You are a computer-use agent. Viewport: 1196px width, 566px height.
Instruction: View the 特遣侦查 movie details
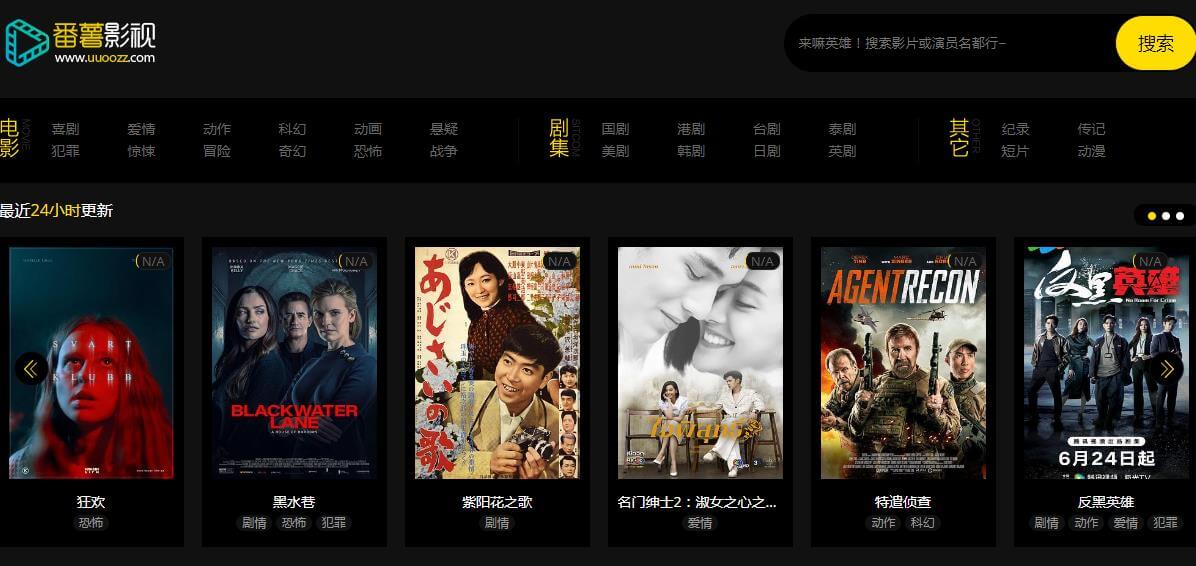tap(903, 364)
